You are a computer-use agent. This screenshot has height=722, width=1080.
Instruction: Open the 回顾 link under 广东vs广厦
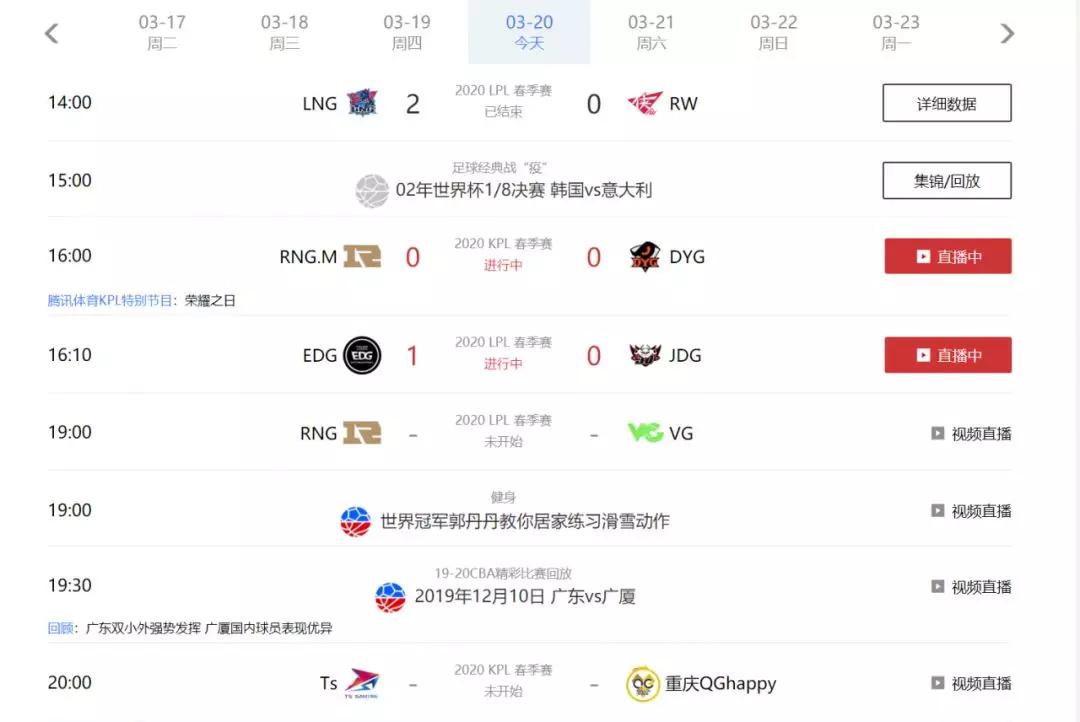61,628
